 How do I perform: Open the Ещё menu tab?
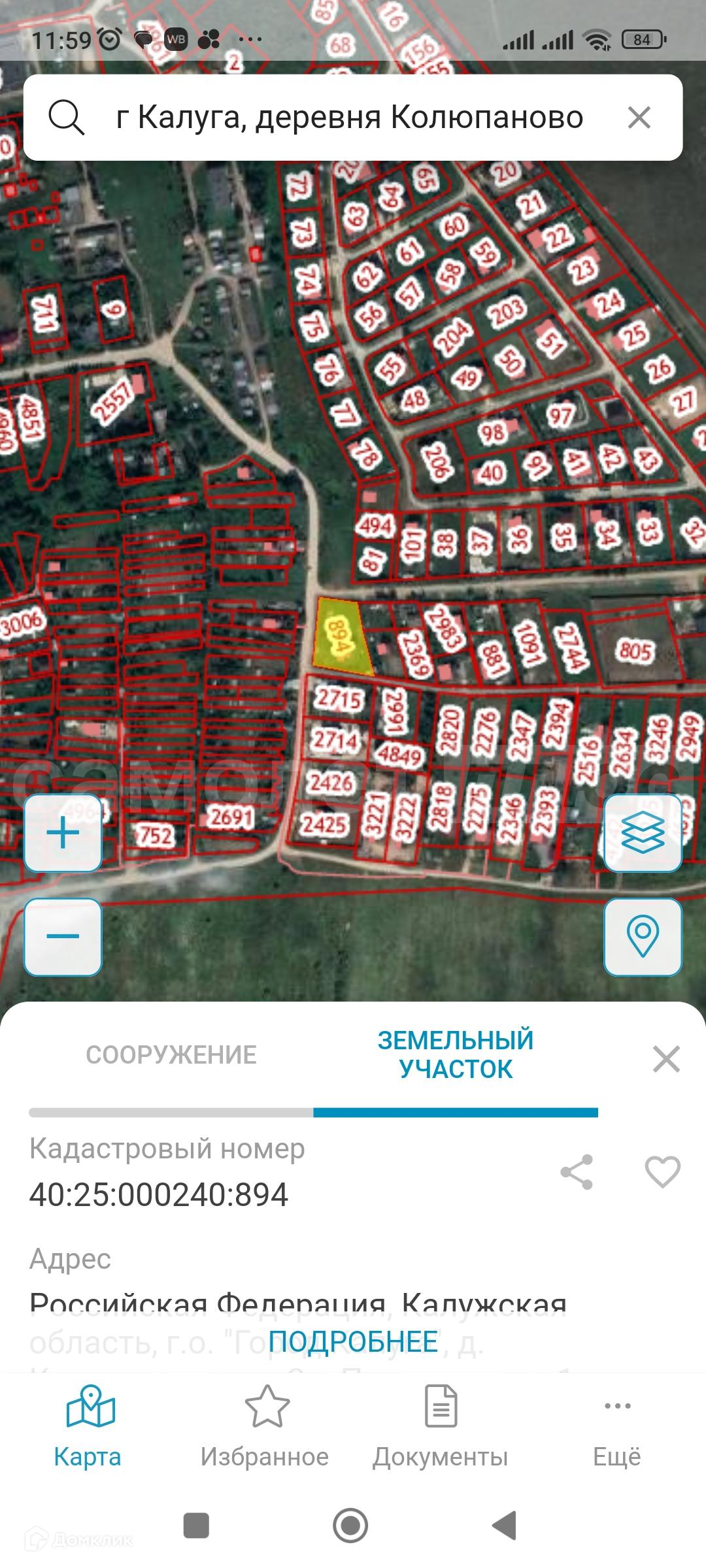617,1429
